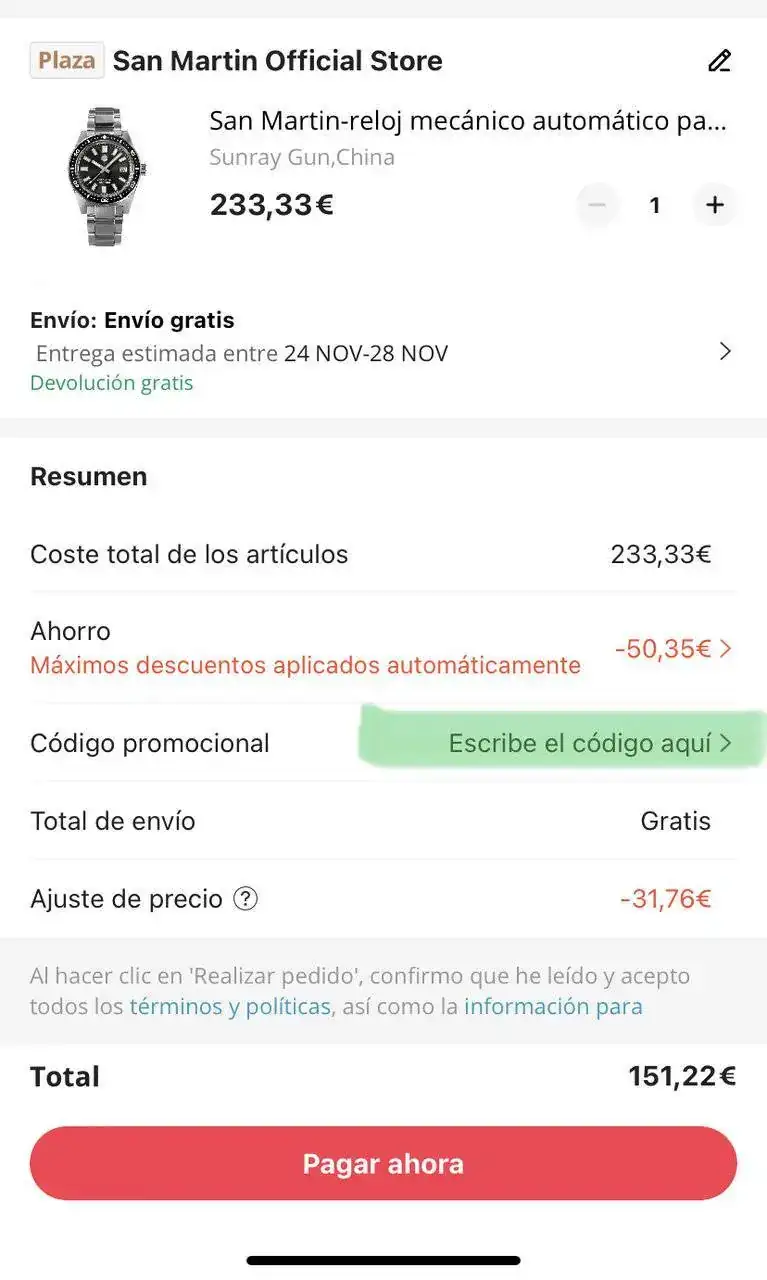
Task: Show the Ajuste de precio help info
Action: [245, 899]
